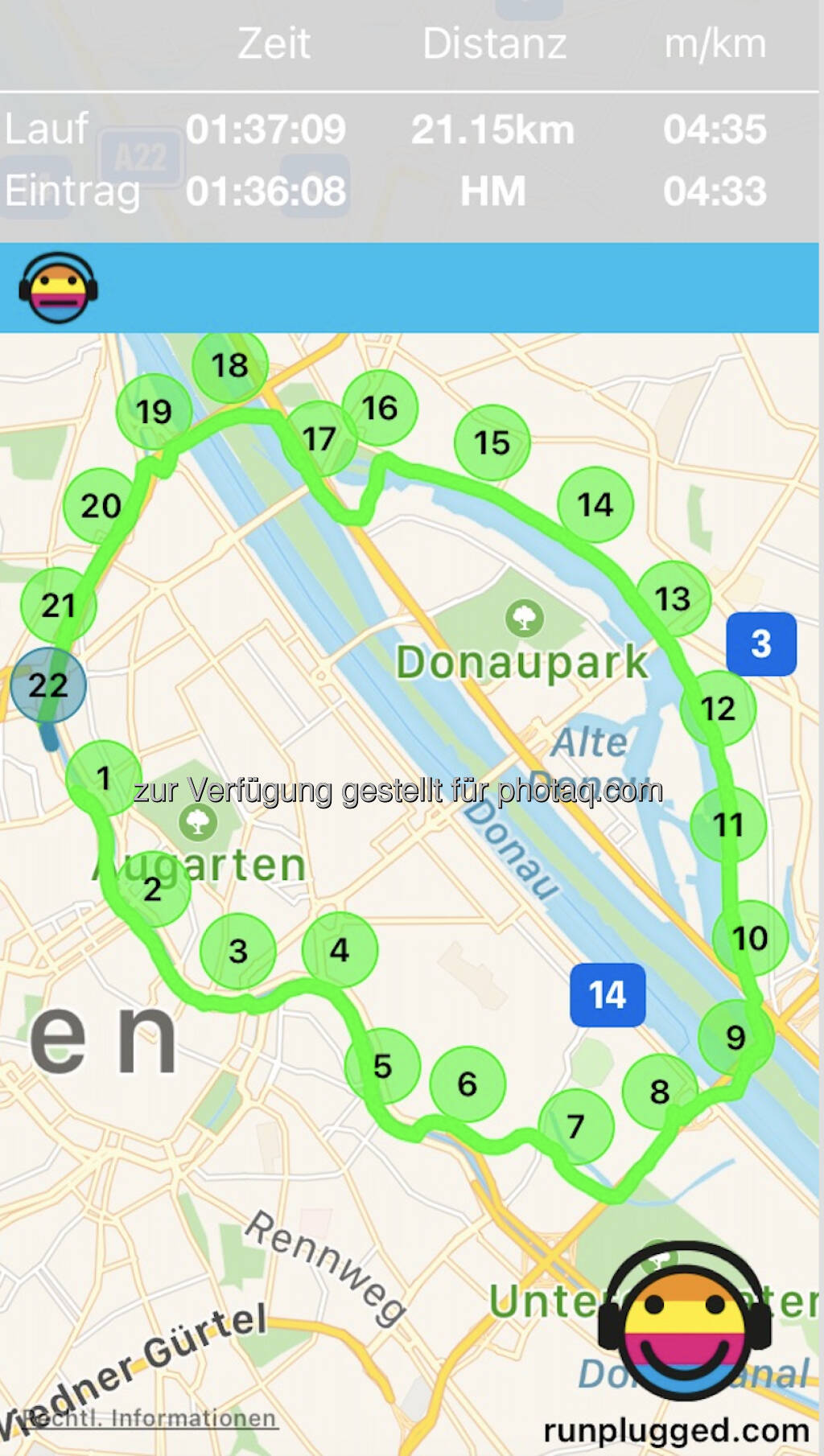This screenshot has height=1456, width=824.
Task: Select kilometer marker 4 on the route
Action: 340,950
